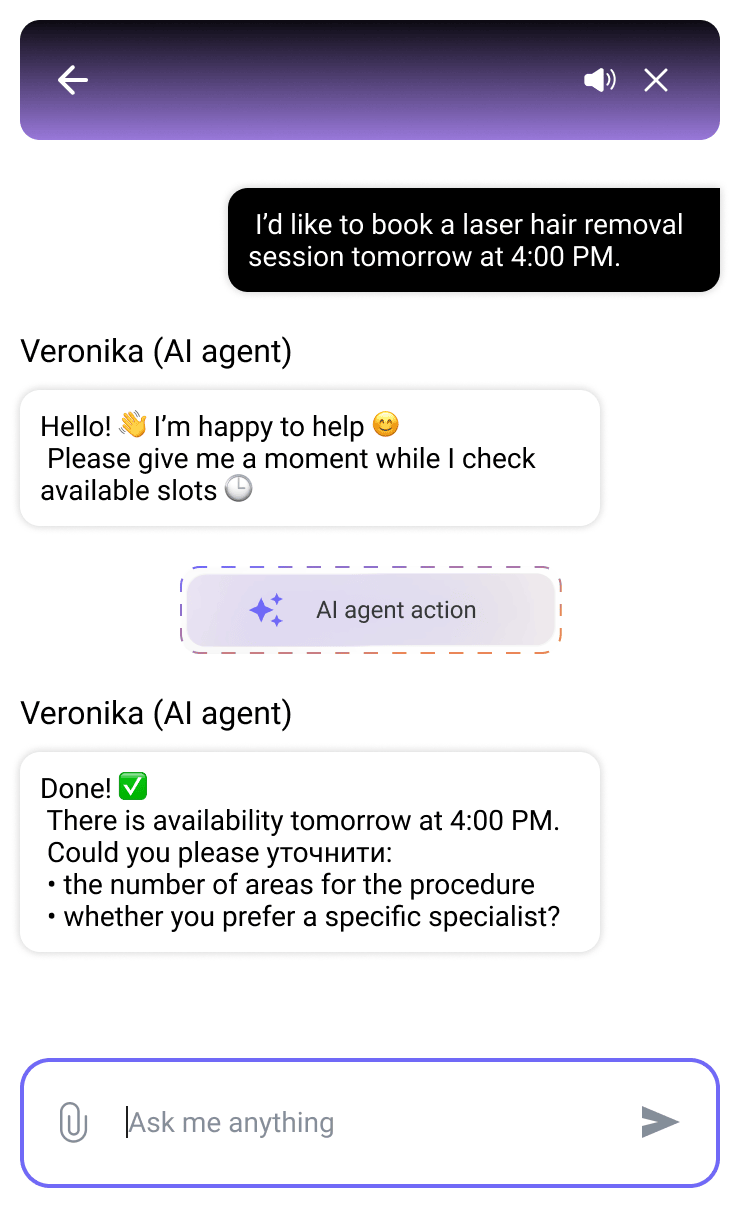Click inside the Ask me anything field

pos(300,1123)
